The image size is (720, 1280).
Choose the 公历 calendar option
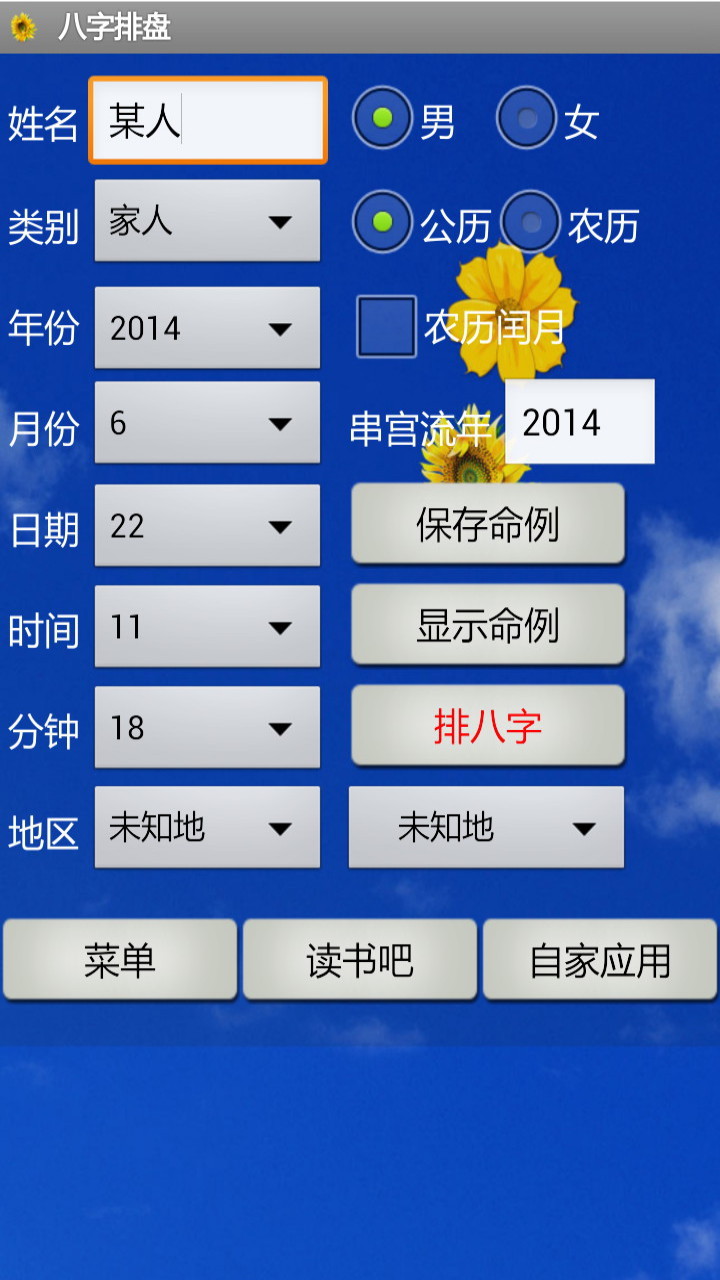pos(382,222)
